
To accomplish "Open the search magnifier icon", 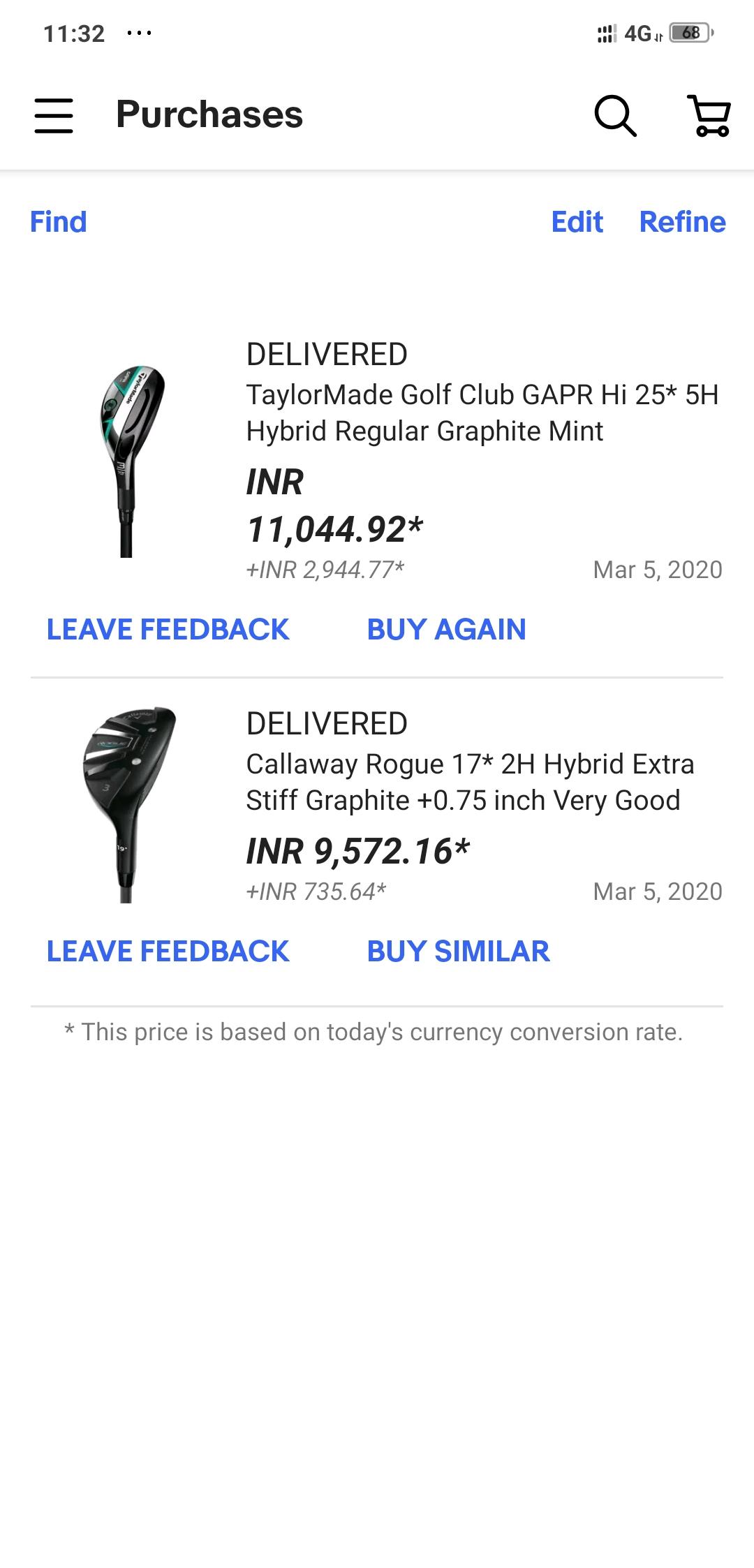I will (x=615, y=115).
